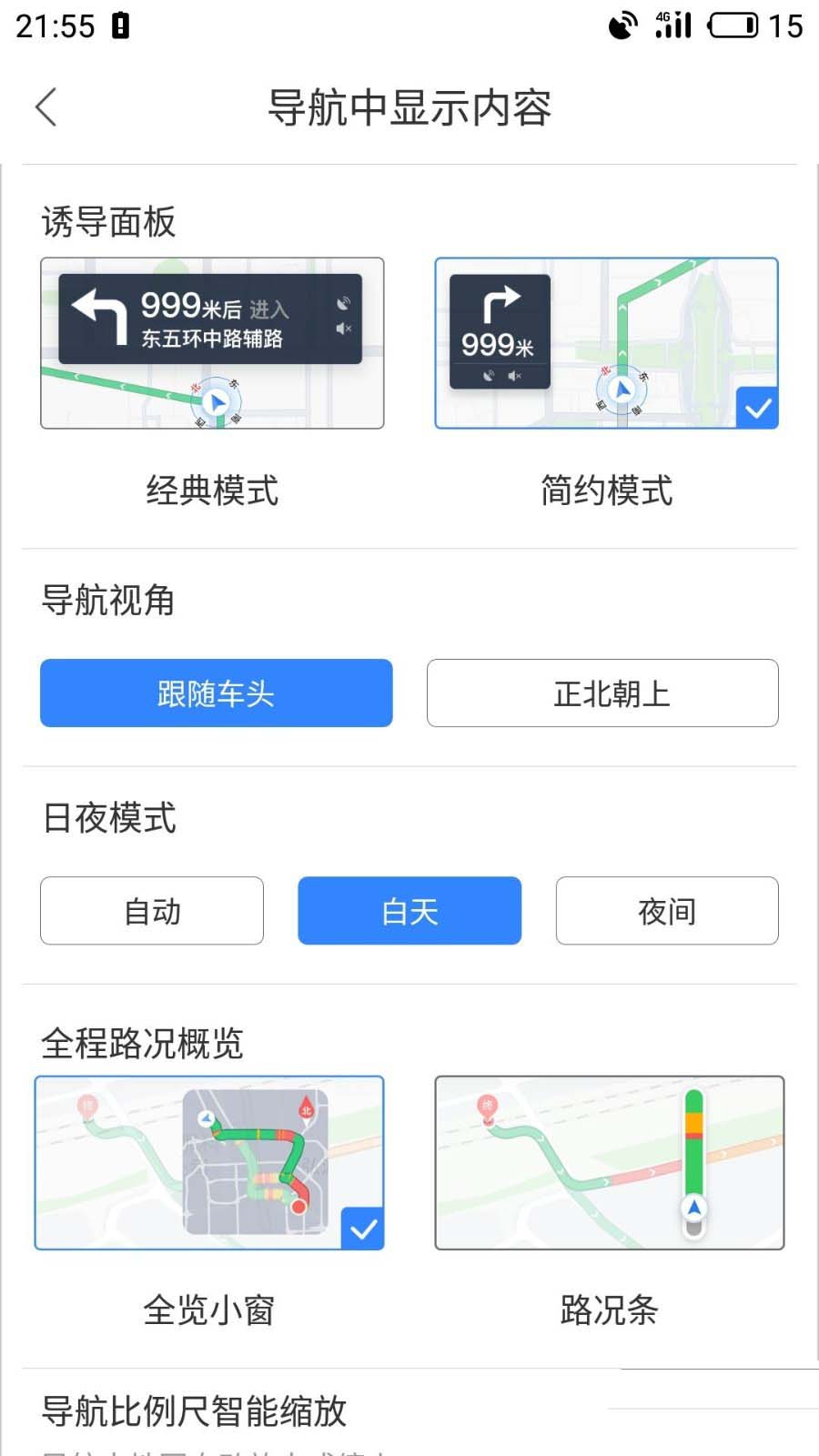
Task: Switch navigation view to 正北朝上
Action: (x=602, y=693)
